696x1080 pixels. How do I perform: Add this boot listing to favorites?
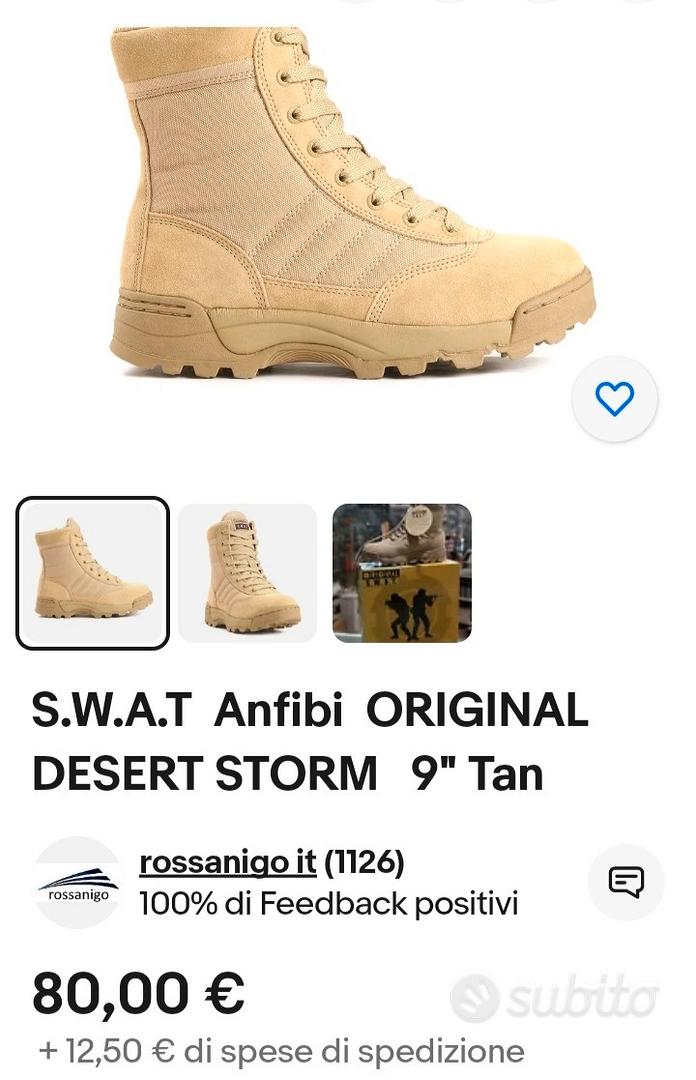pos(614,399)
